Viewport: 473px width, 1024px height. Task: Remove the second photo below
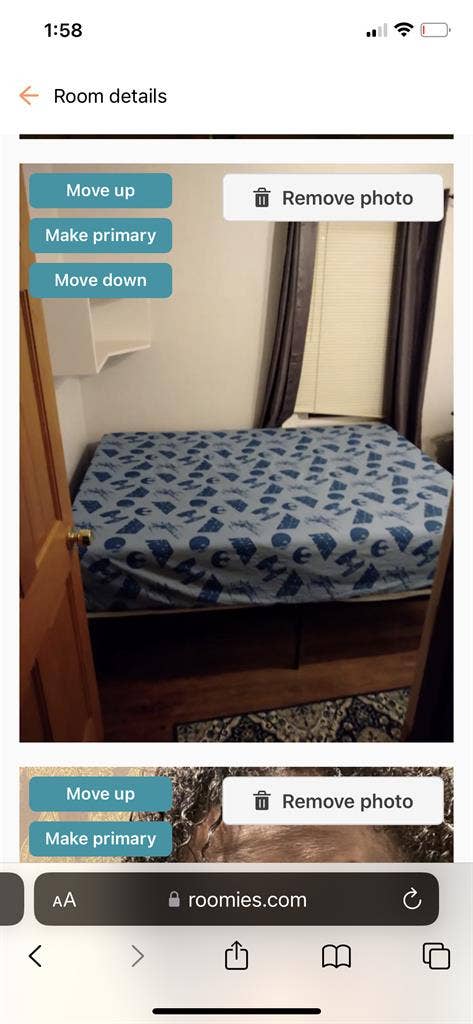[x=333, y=801]
